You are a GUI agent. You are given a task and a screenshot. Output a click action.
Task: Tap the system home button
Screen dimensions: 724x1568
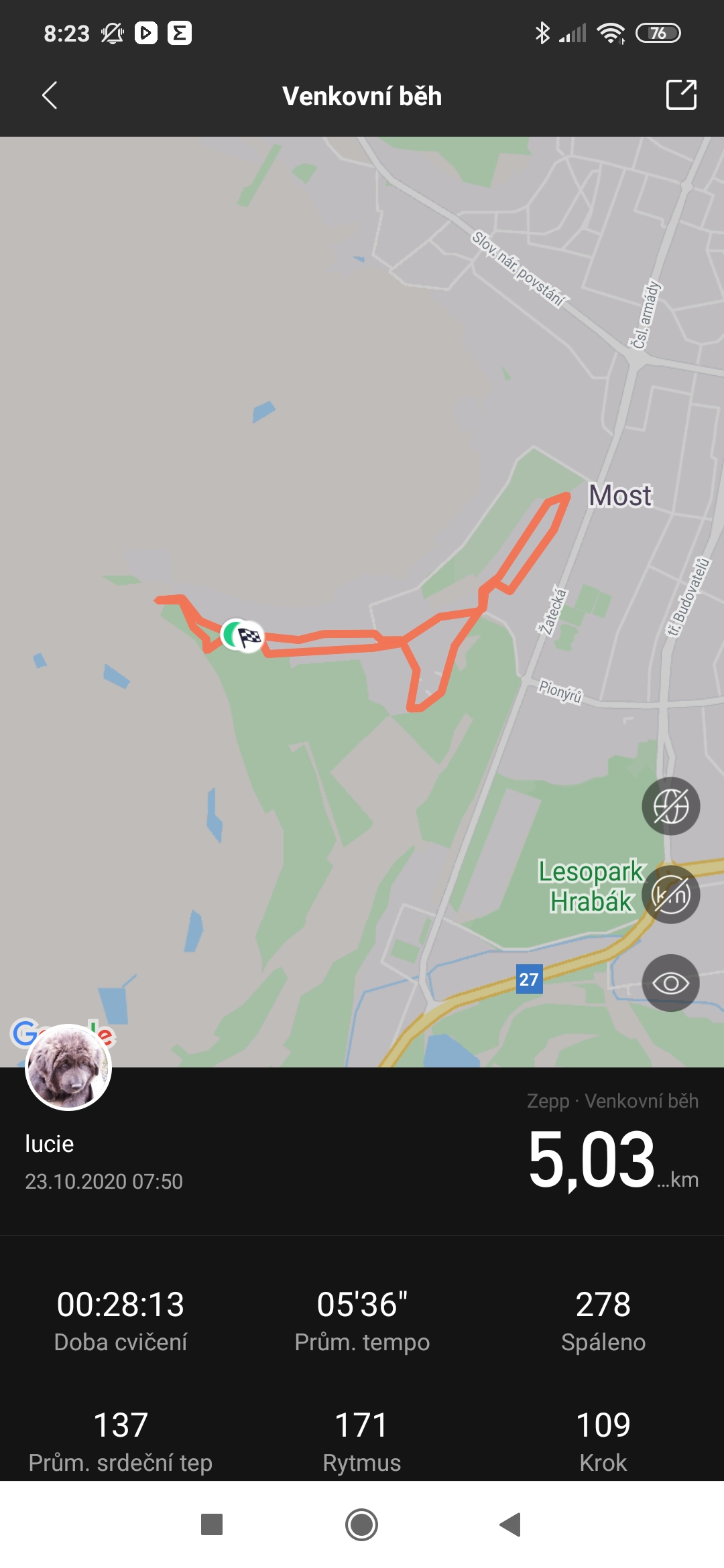click(362, 1524)
